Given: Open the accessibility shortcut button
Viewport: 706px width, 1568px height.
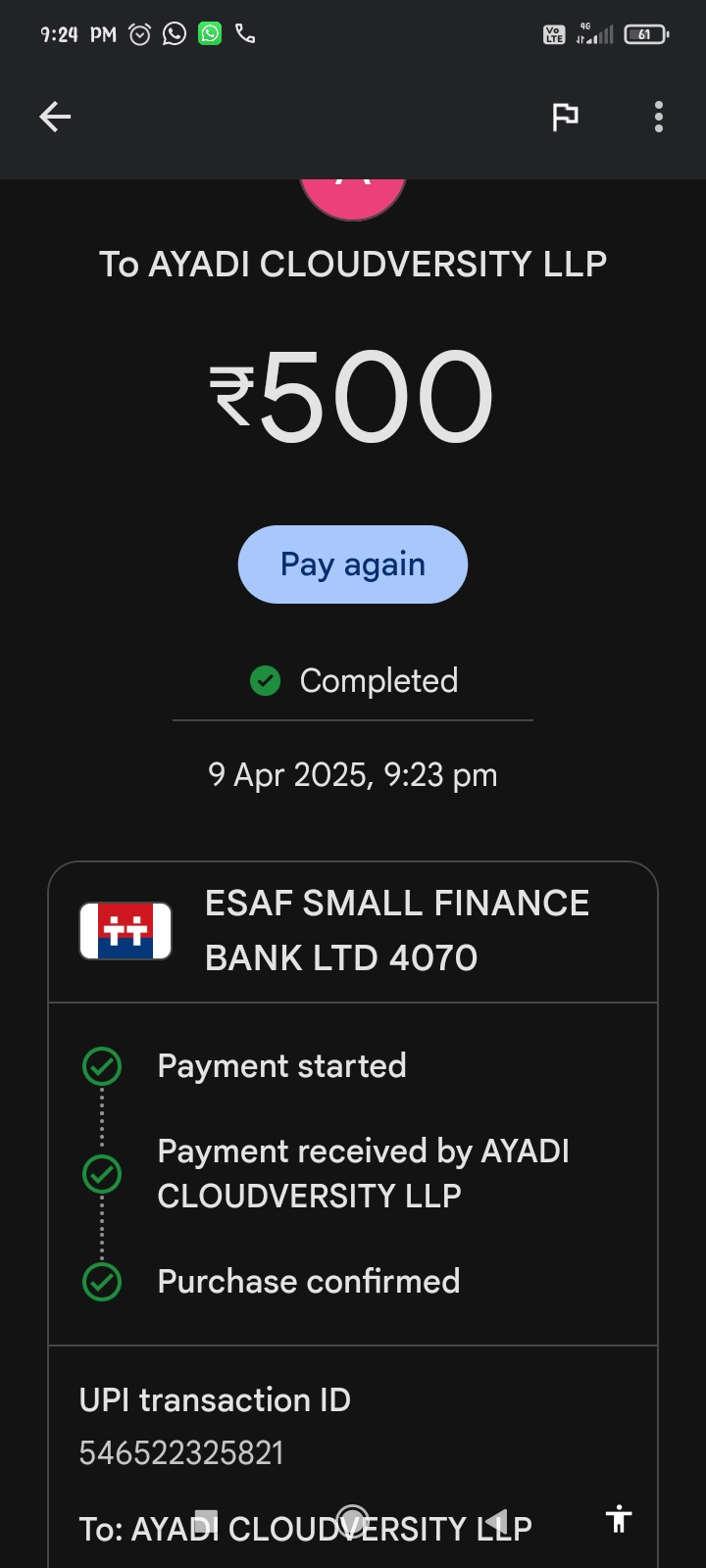Looking at the screenshot, I should [619, 1518].
